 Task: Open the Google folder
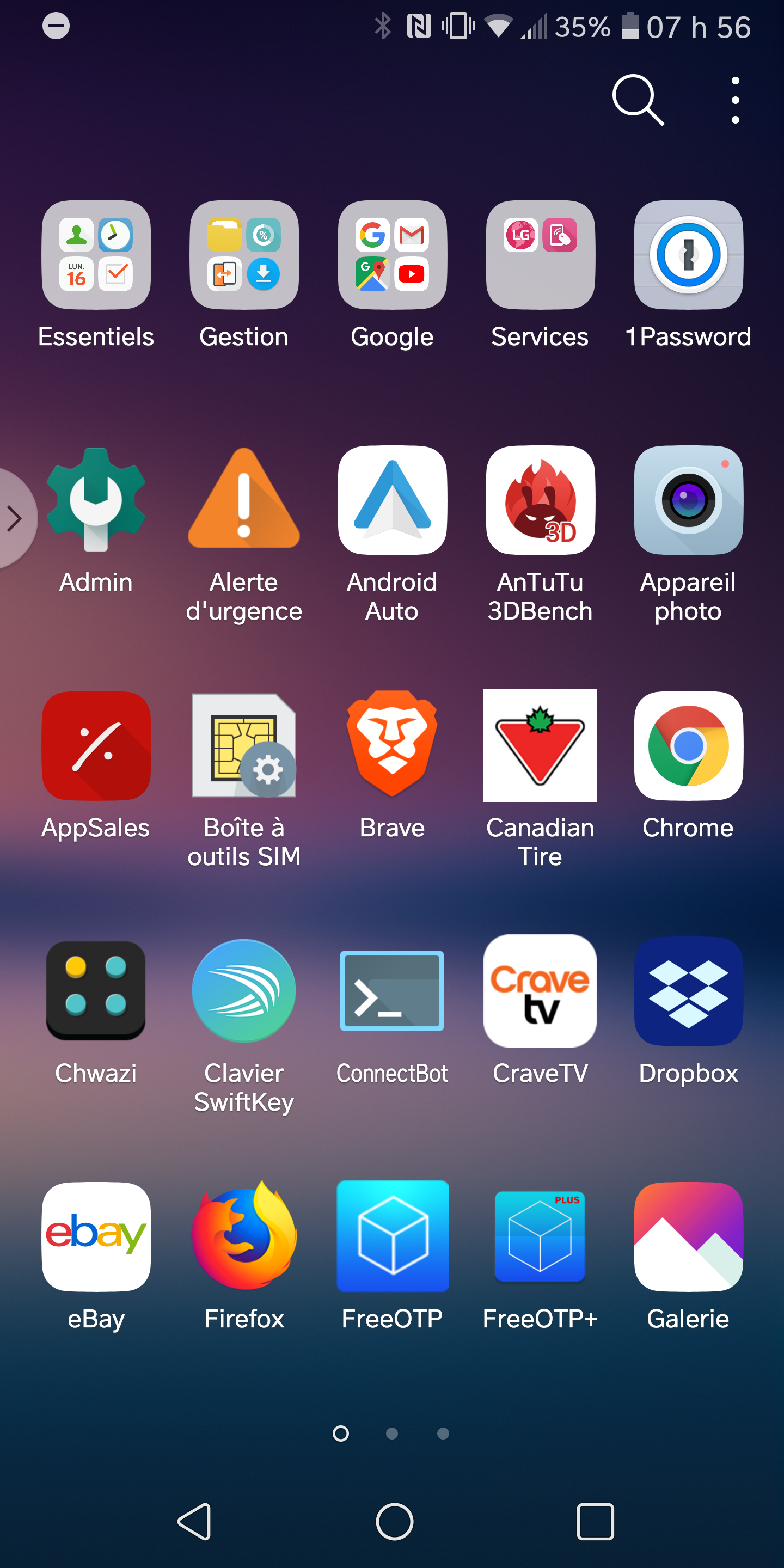[392, 255]
